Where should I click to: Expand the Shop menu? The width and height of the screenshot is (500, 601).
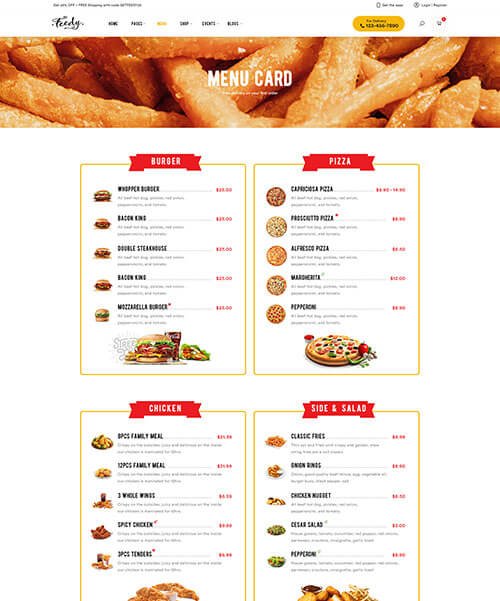pyautogui.click(x=186, y=24)
